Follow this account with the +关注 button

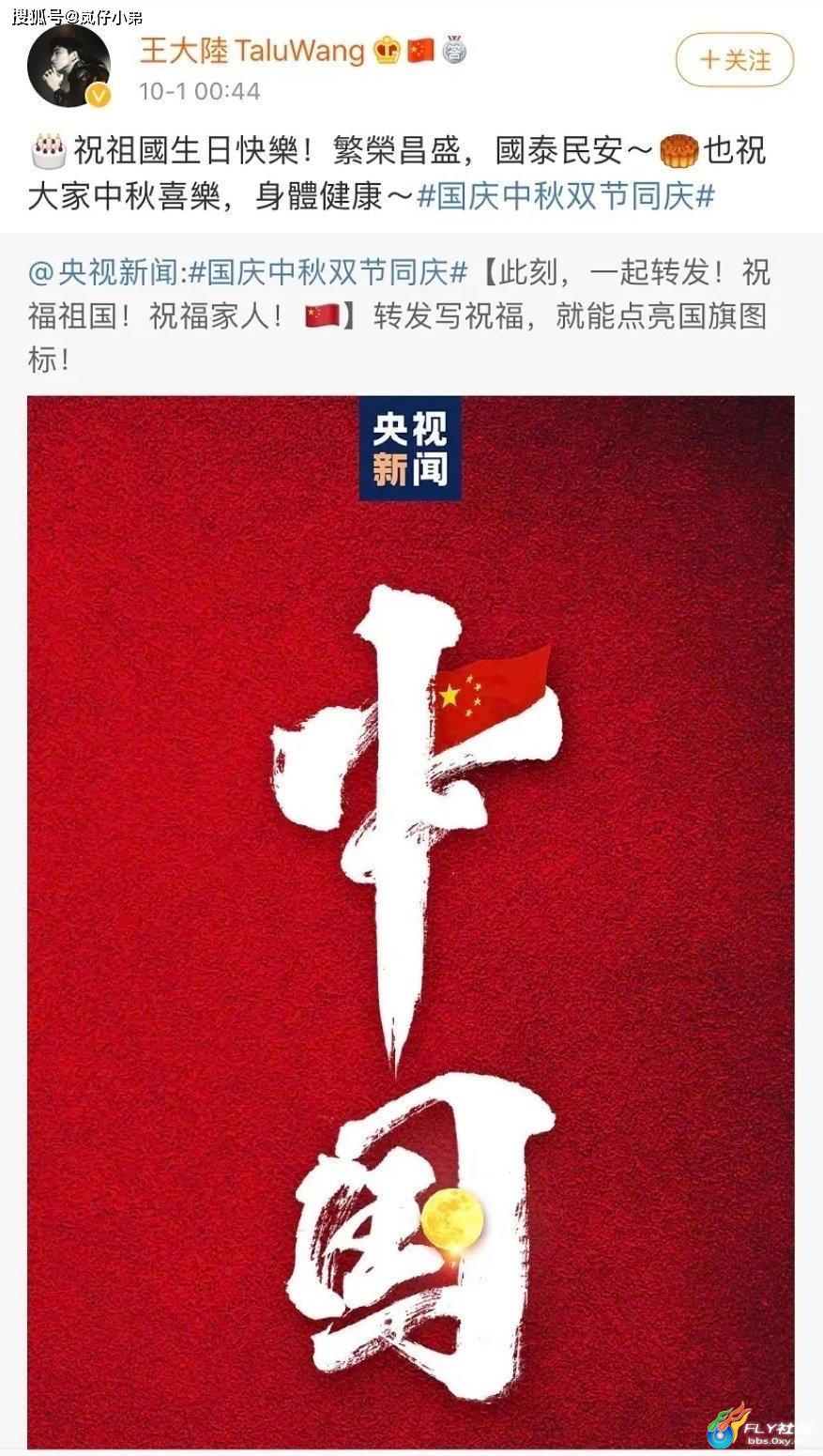tap(735, 61)
